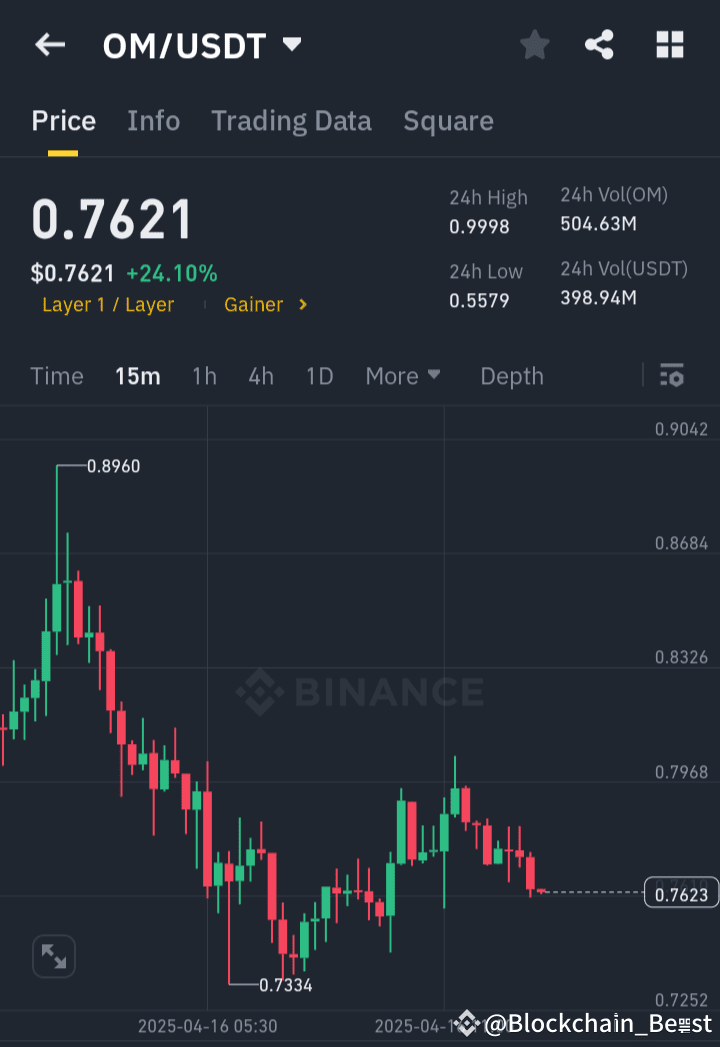Switch to the Trading Data tab
This screenshot has height=1047, width=720.
click(291, 120)
